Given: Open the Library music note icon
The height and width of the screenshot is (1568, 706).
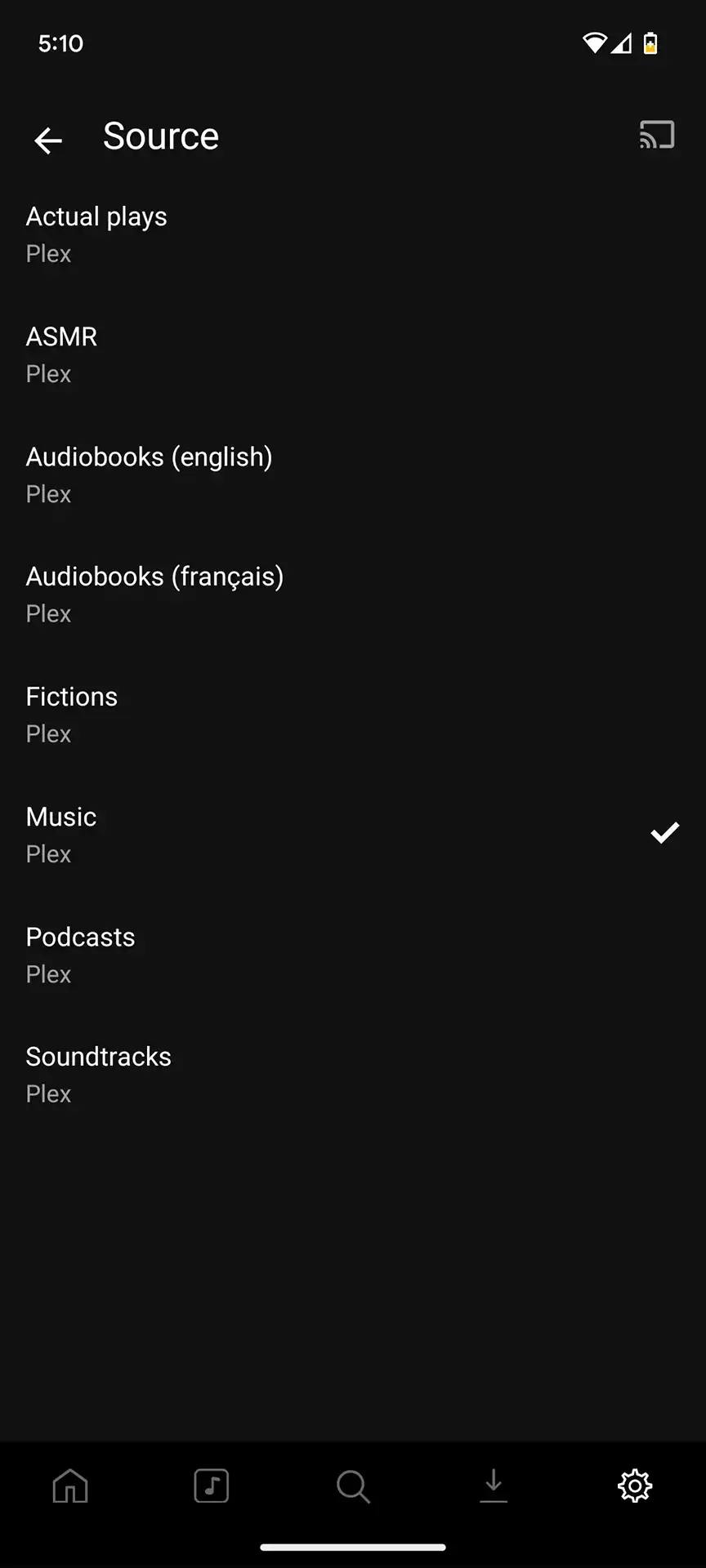Looking at the screenshot, I should click(x=212, y=1486).
